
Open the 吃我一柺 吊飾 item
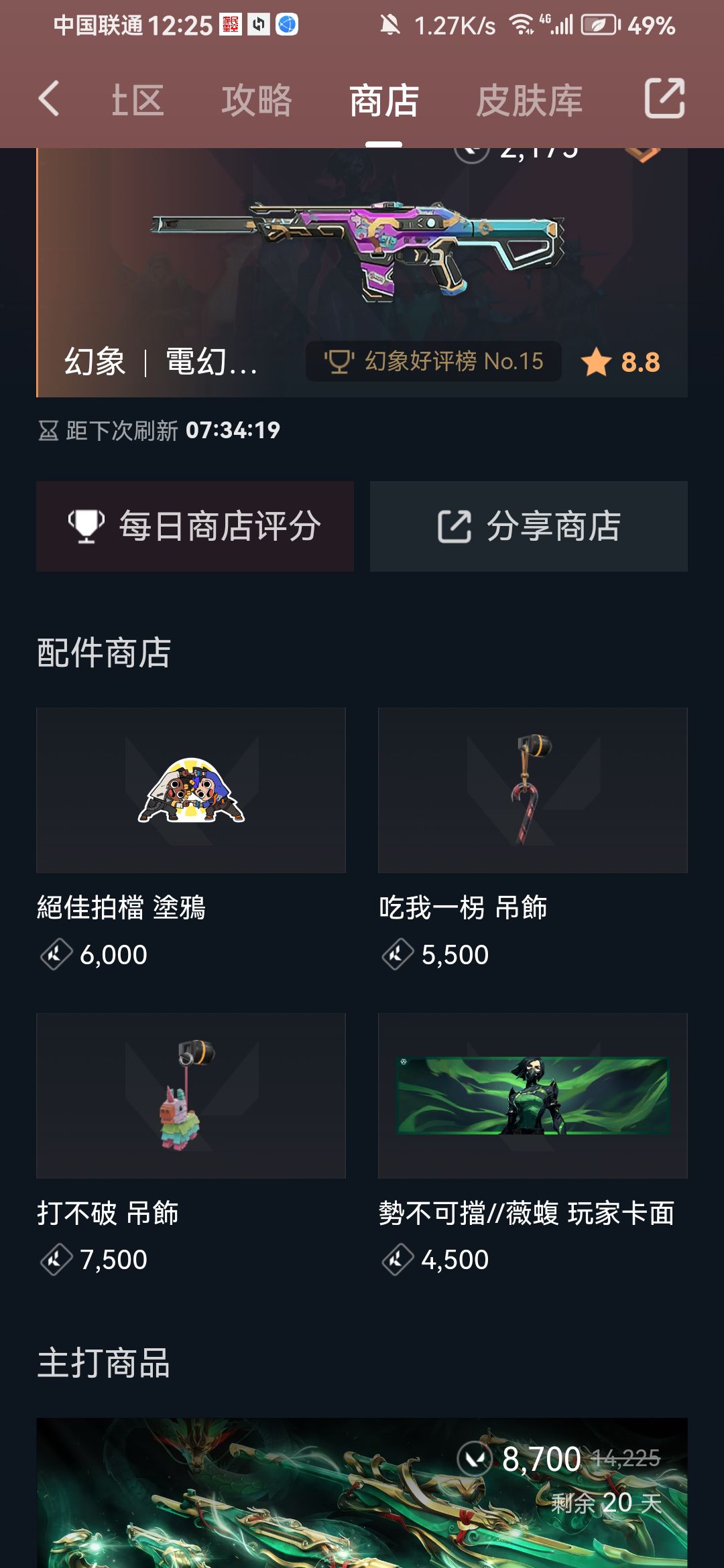click(x=533, y=839)
